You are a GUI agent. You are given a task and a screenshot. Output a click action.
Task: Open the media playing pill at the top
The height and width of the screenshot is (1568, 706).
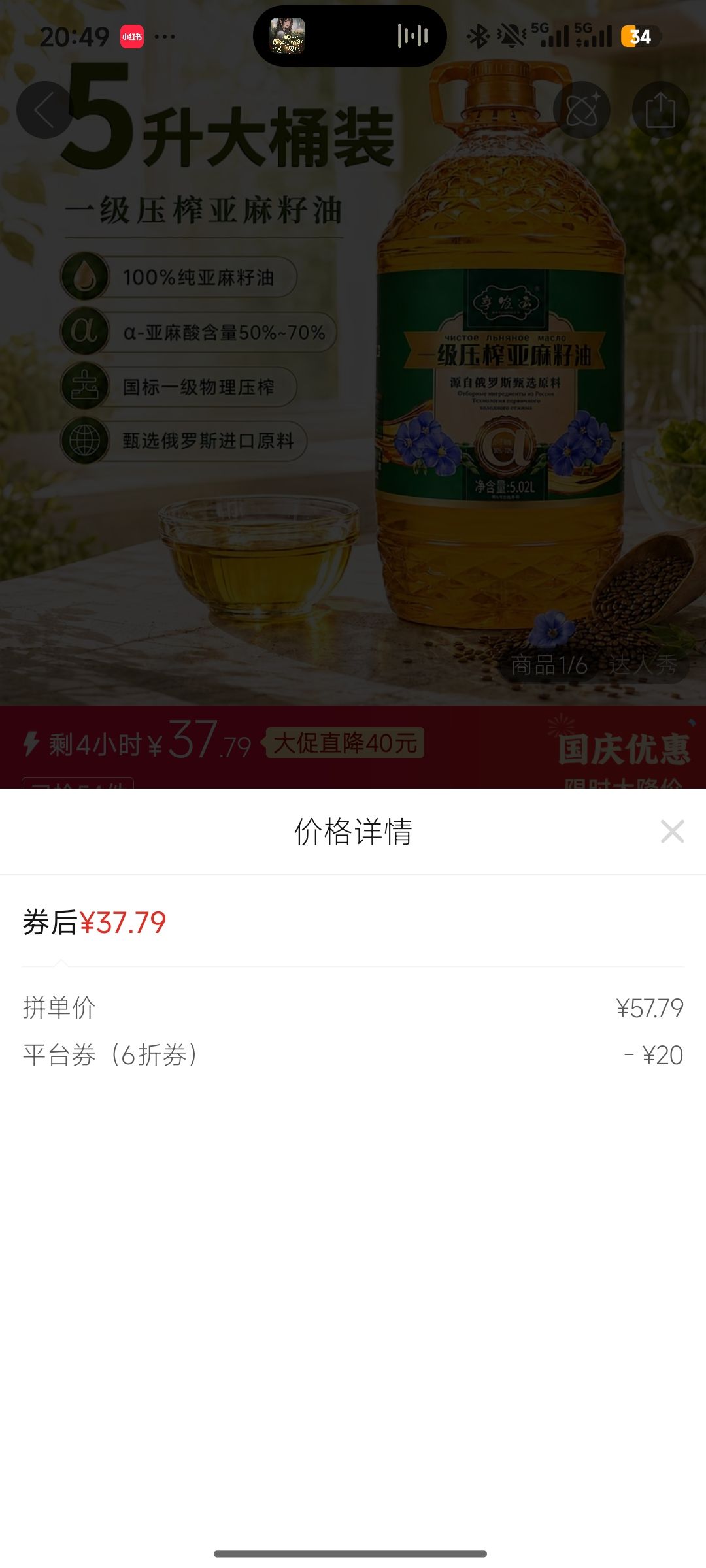pyautogui.click(x=350, y=36)
